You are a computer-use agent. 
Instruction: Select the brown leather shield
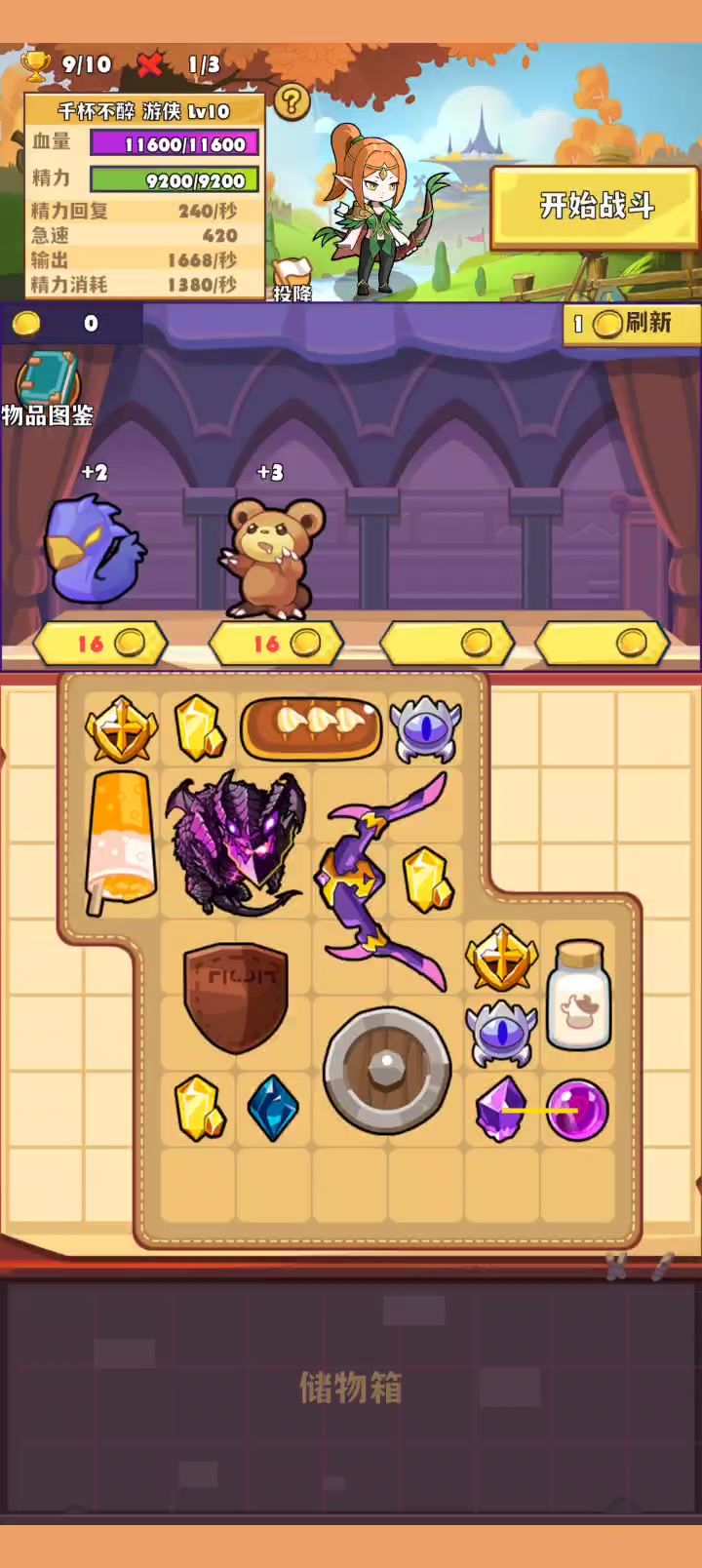[236, 995]
